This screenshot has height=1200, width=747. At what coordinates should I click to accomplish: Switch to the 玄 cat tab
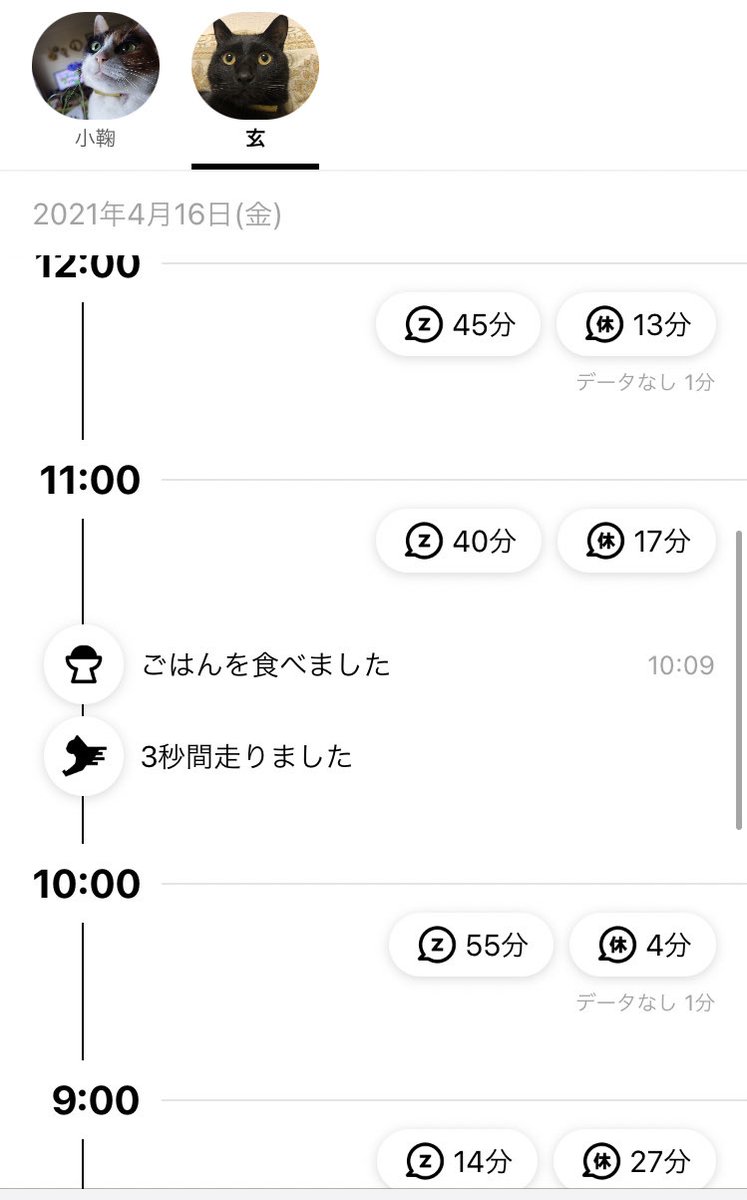(x=255, y=139)
